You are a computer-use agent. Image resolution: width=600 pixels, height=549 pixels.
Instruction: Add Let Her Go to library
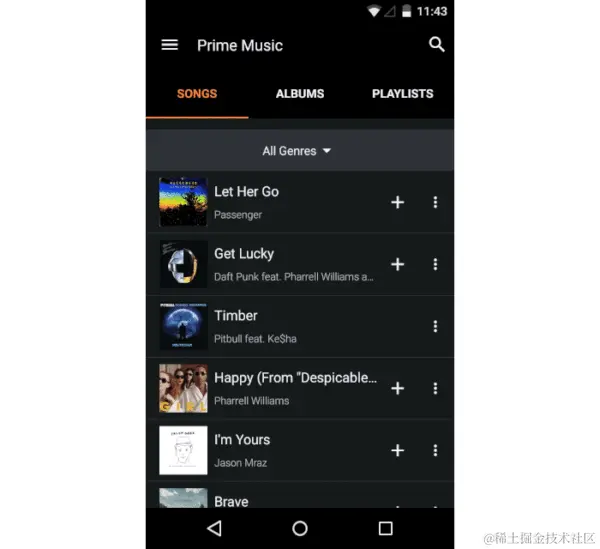click(x=397, y=202)
